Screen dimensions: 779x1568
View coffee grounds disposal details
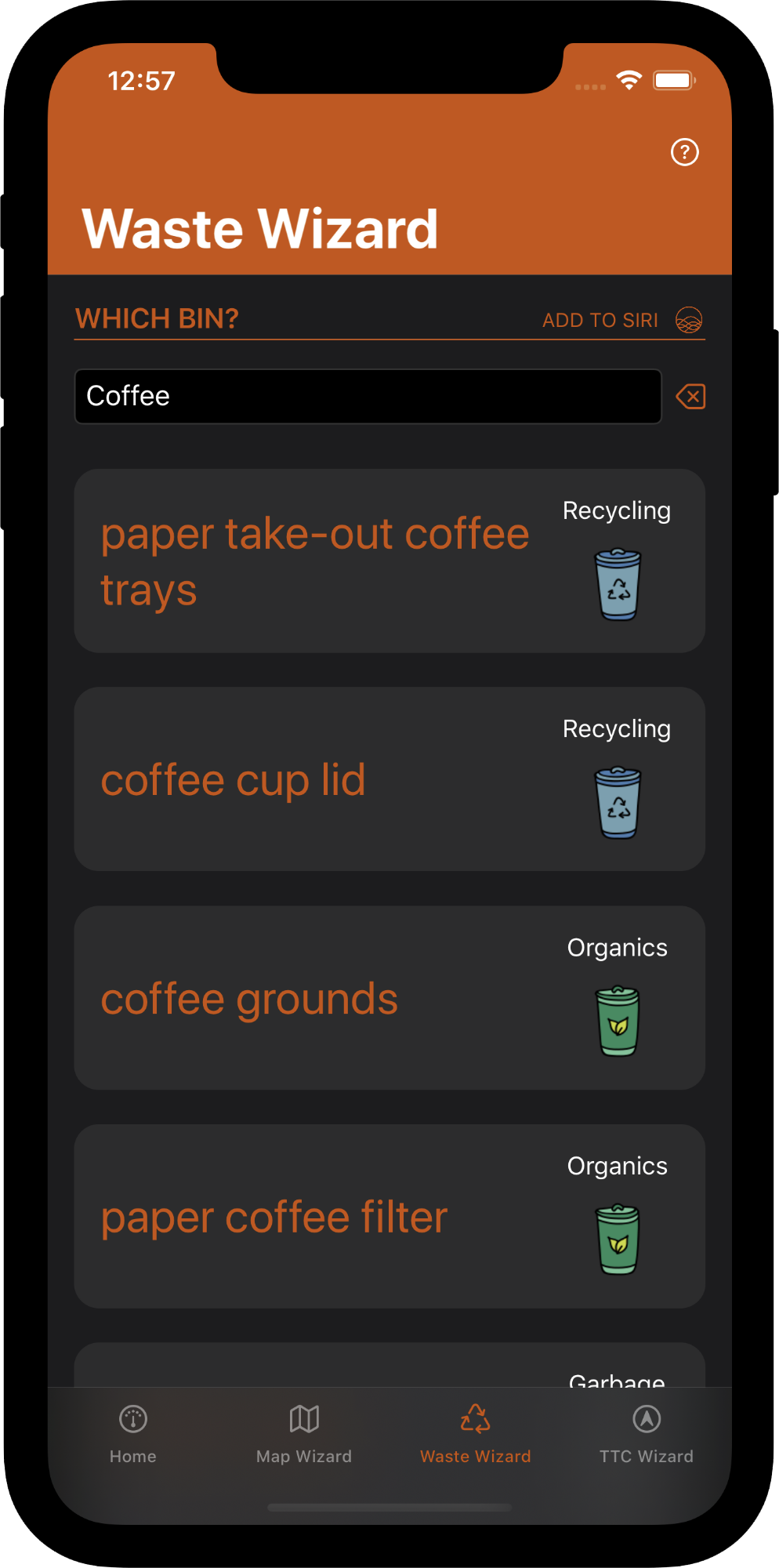(389, 998)
